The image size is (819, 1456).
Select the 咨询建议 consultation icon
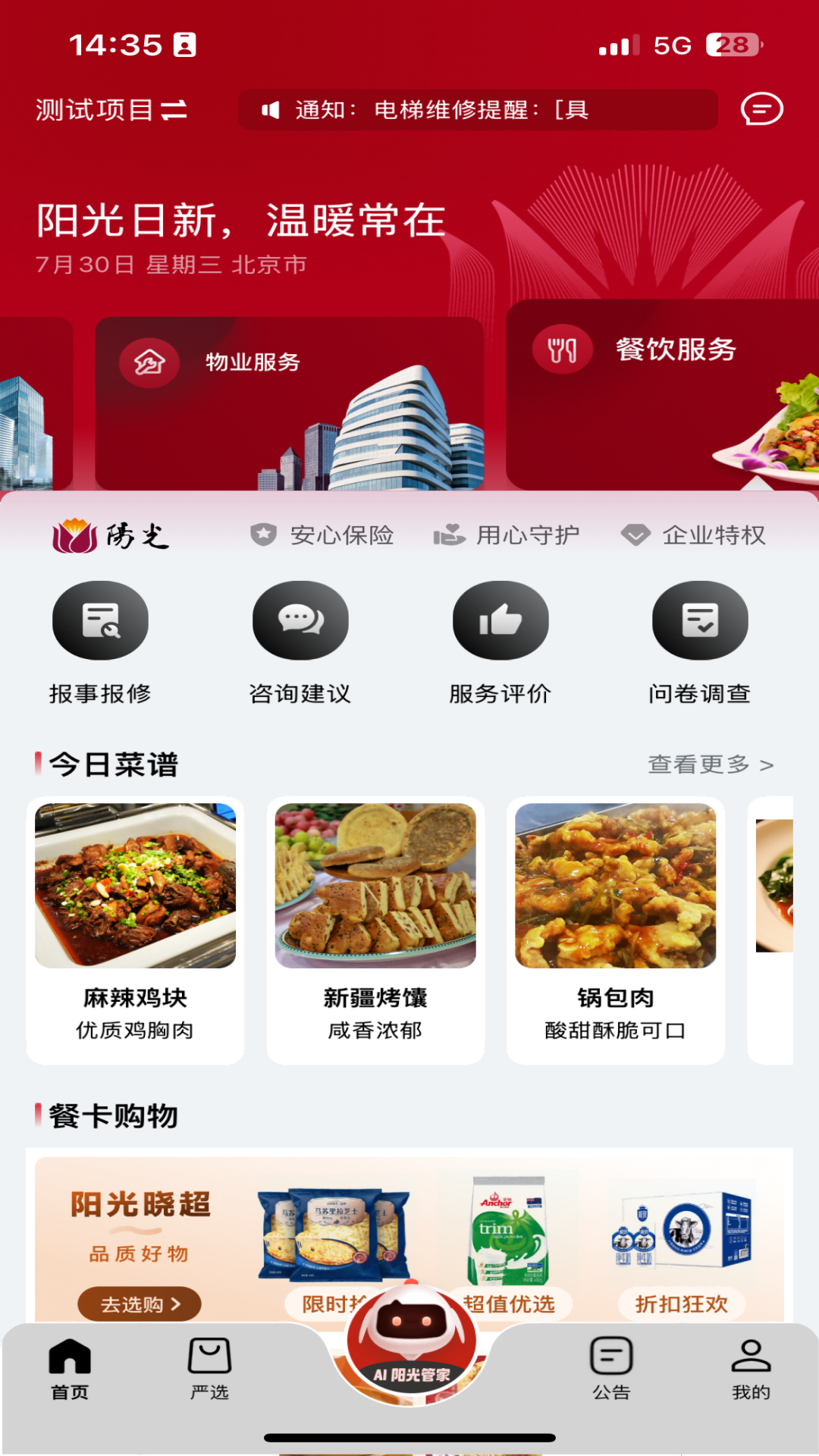300,620
